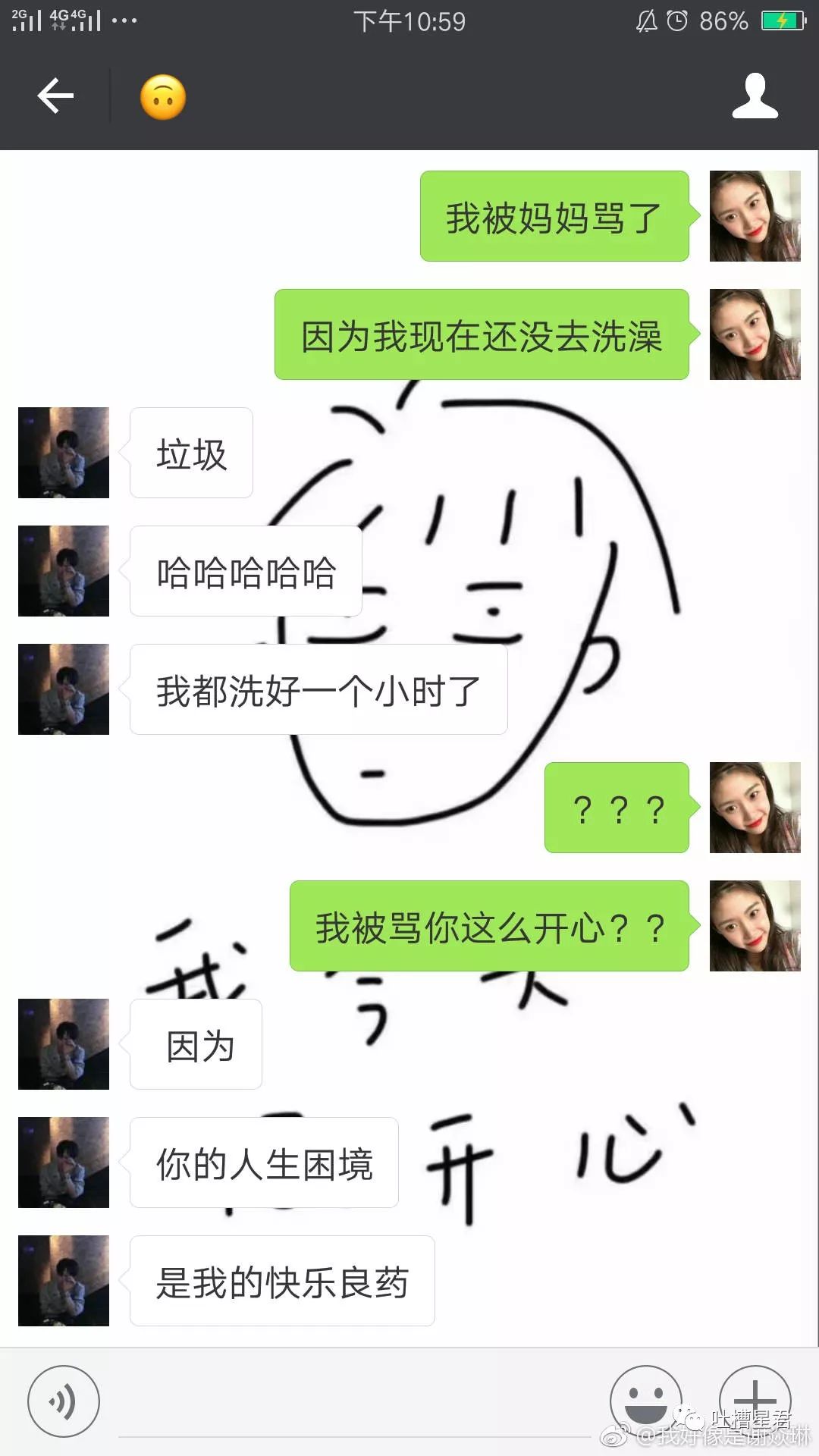Tap the 垃圾 chat bubble
The width and height of the screenshot is (819, 1456).
point(190,453)
